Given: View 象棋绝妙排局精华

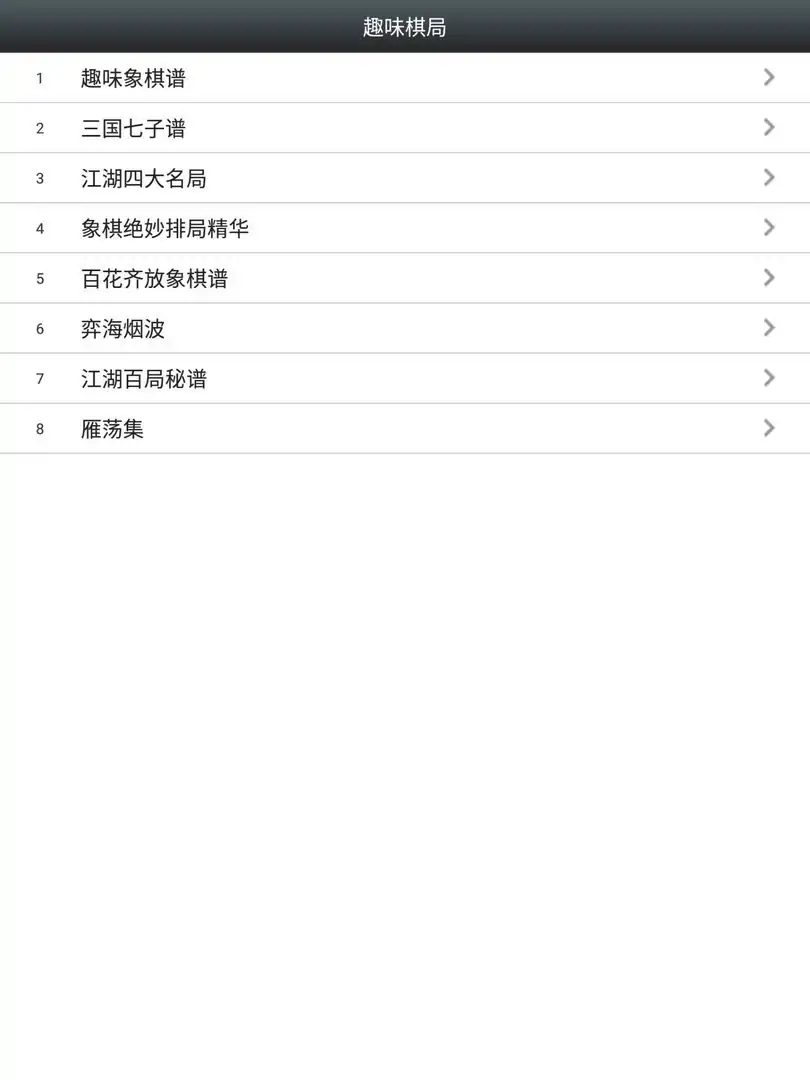Looking at the screenshot, I should point(164,228).
